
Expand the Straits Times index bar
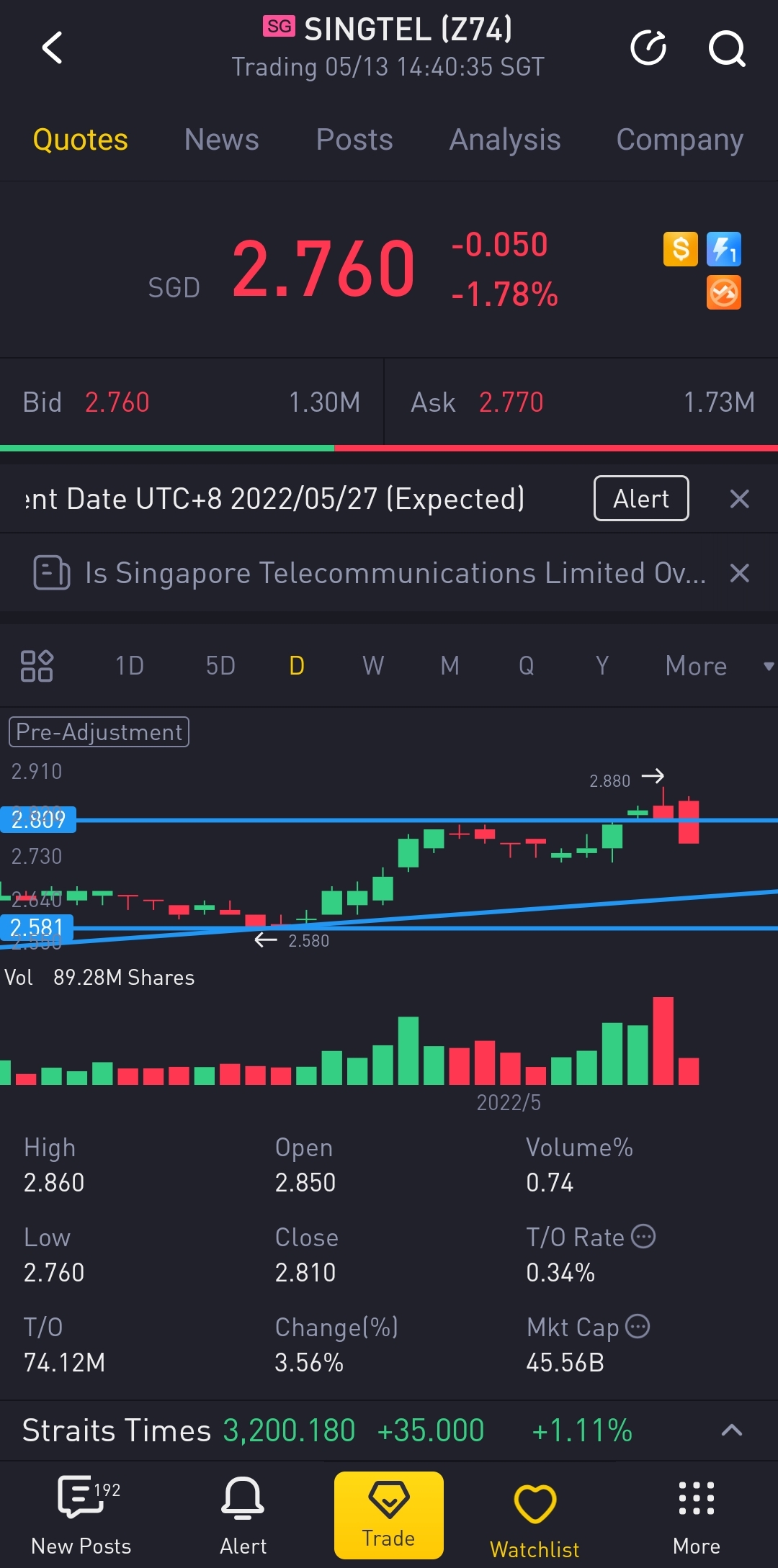pyautogui.click(x=731, y=1430)
